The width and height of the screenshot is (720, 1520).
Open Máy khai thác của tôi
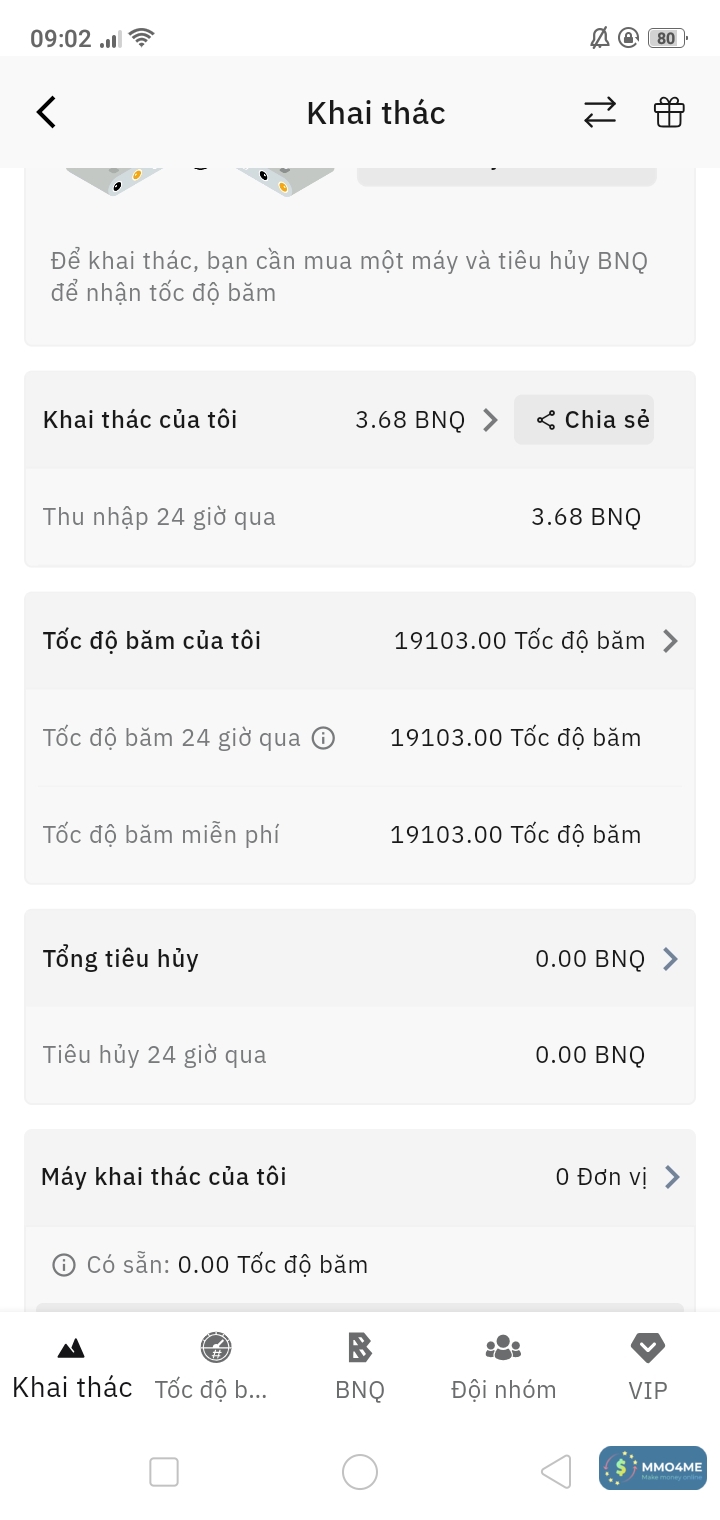(x=671, y=1177)
